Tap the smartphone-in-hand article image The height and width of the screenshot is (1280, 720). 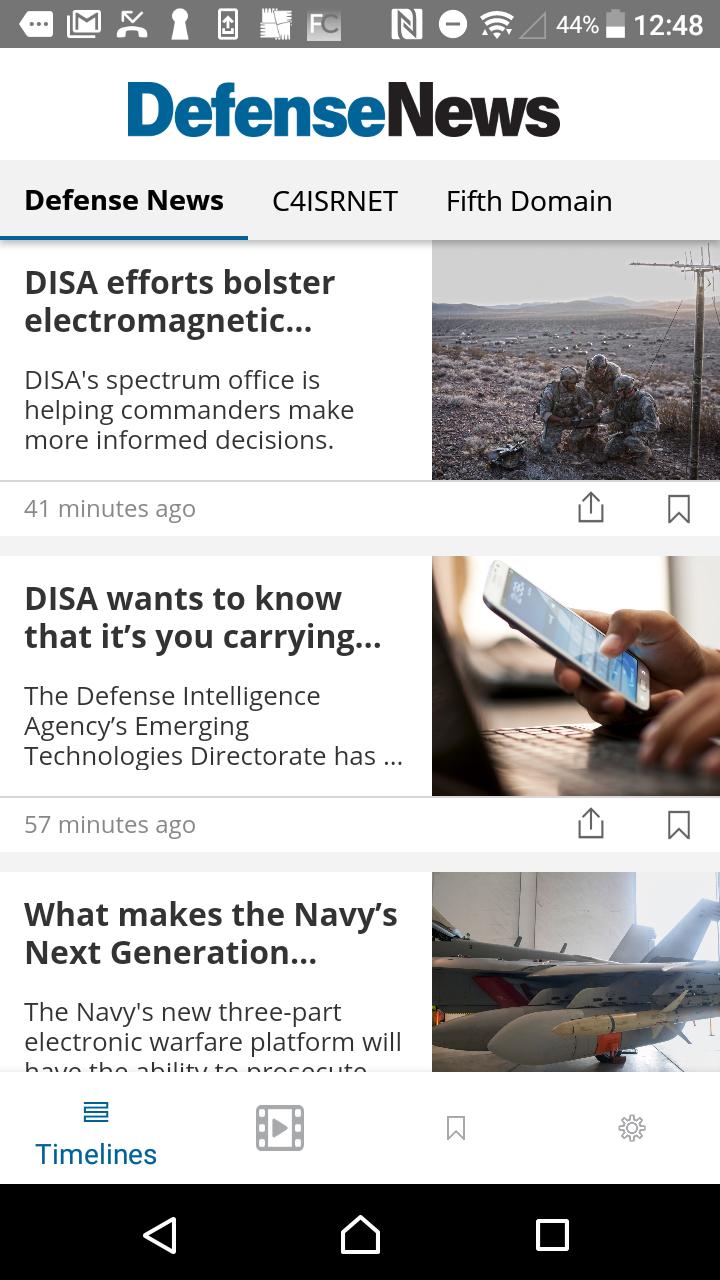coord(575,675)
